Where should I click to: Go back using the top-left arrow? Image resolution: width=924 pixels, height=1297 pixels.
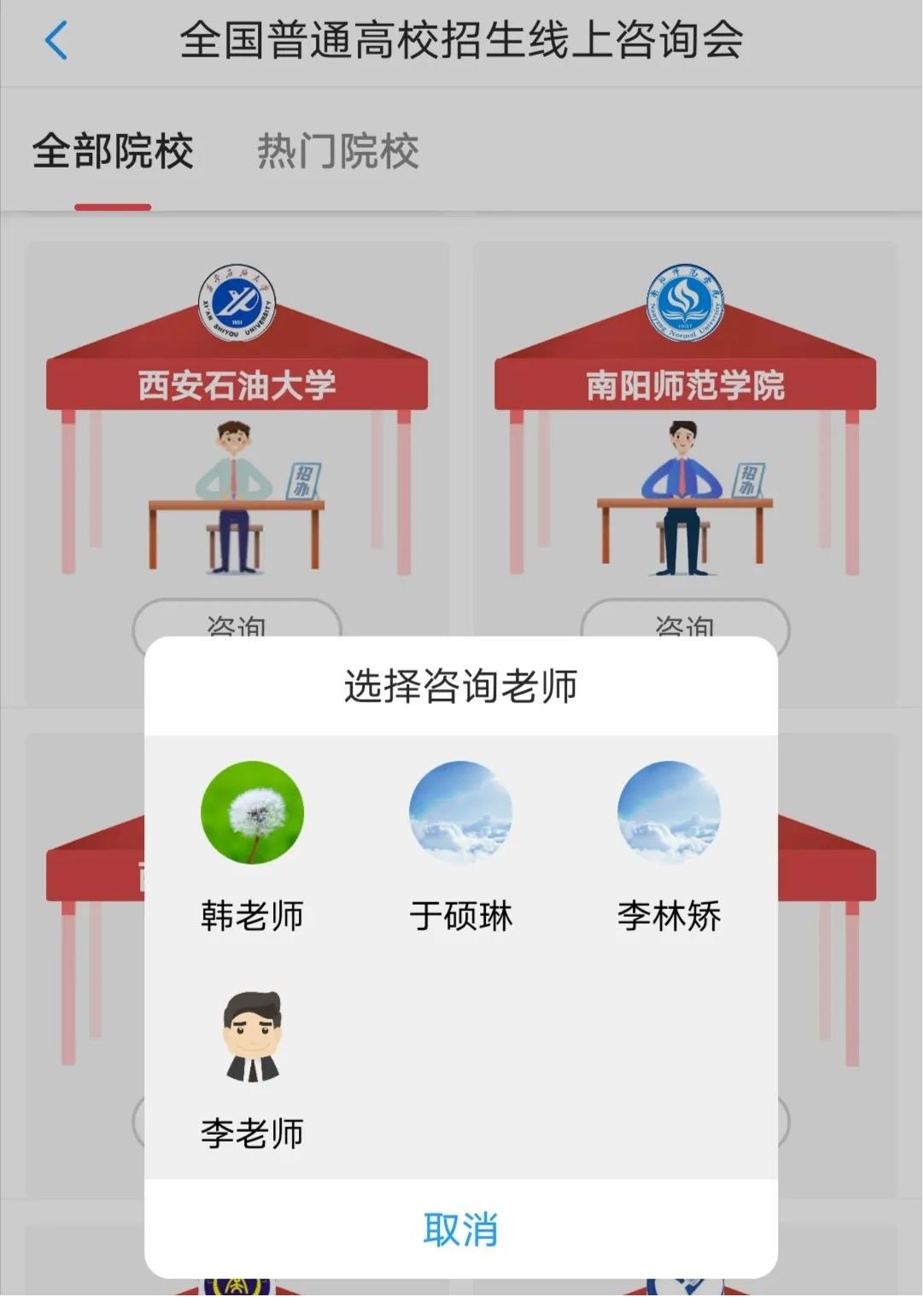coord(56,41)
